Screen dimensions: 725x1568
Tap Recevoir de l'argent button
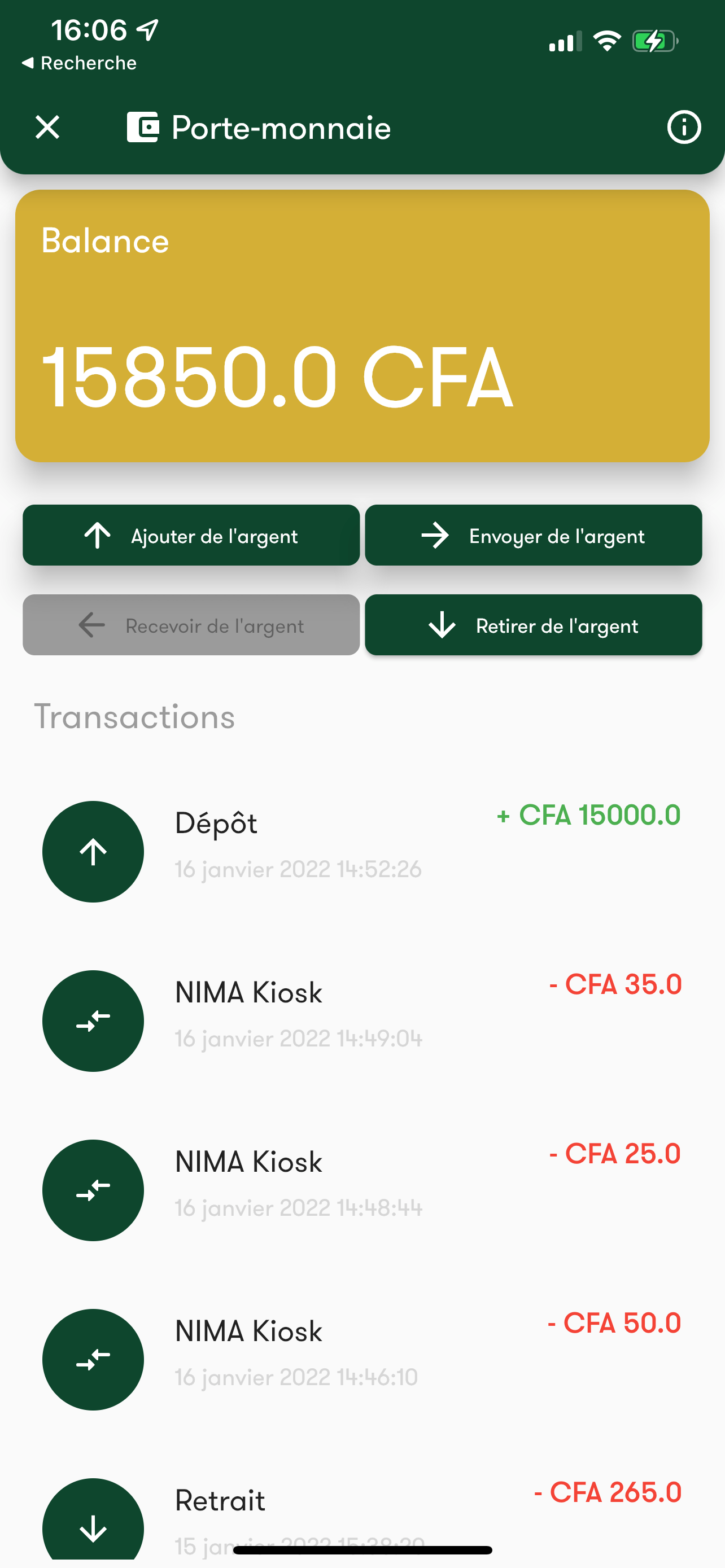coord(191,625)
